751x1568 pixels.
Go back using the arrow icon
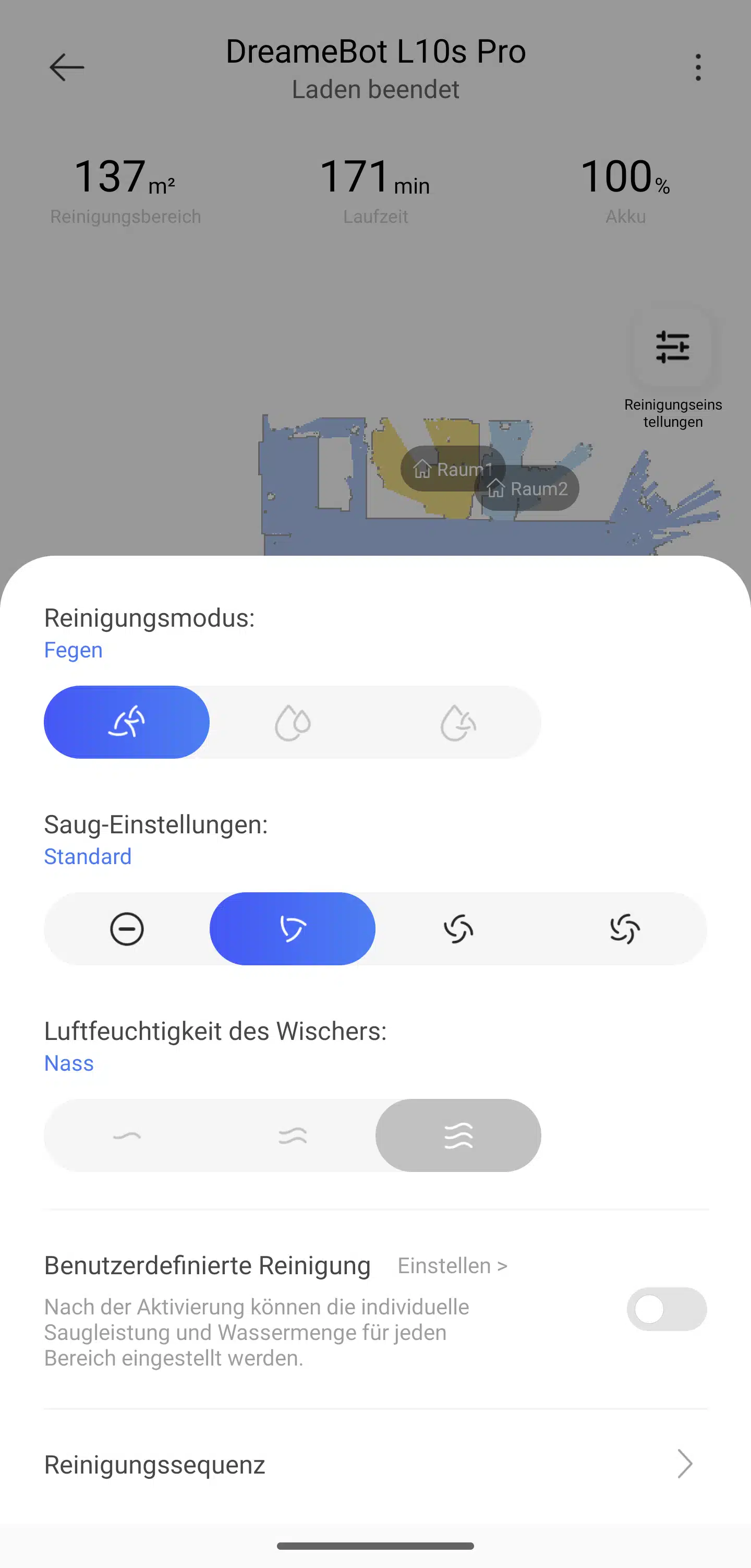(66, 67)
